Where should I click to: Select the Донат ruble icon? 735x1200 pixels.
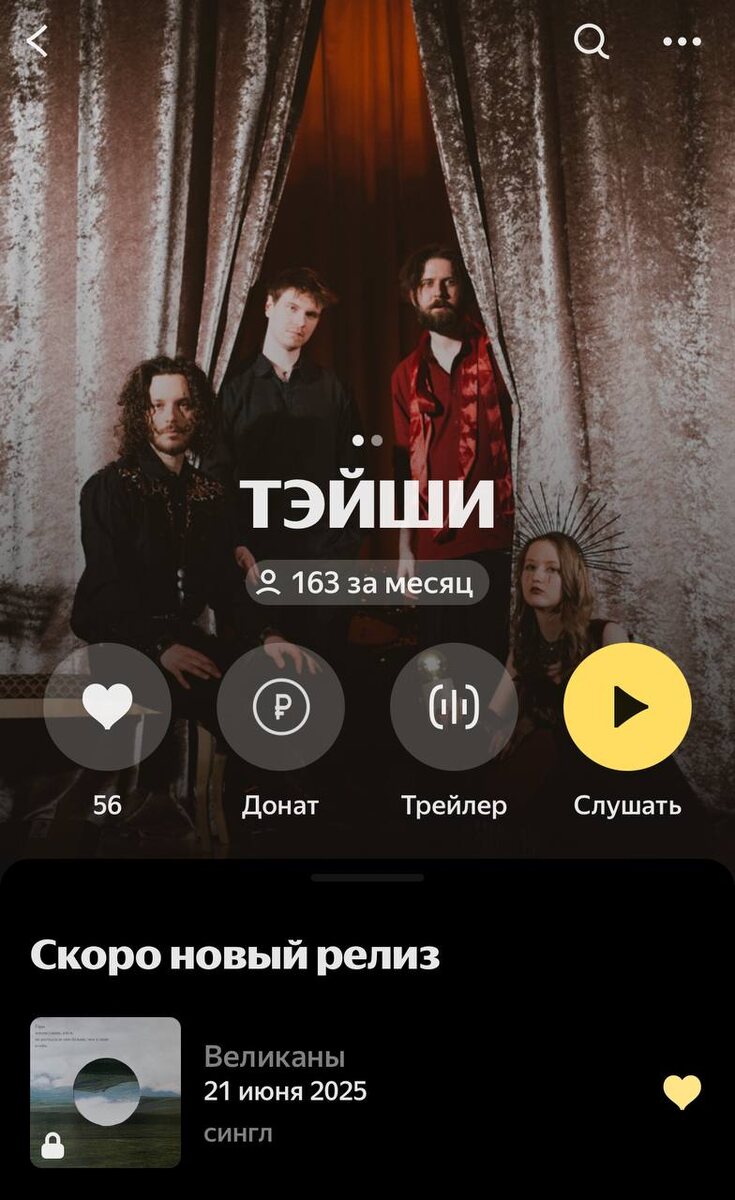tap(281, 707)
